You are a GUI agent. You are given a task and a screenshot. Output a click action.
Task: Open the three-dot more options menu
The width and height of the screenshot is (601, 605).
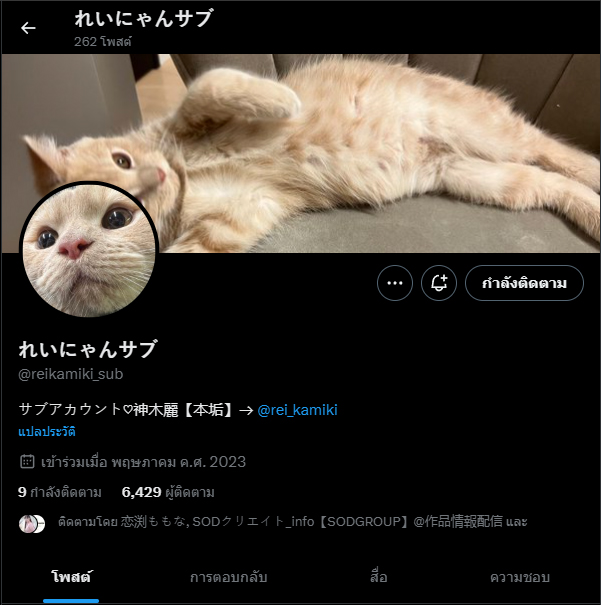click(395, 283)
